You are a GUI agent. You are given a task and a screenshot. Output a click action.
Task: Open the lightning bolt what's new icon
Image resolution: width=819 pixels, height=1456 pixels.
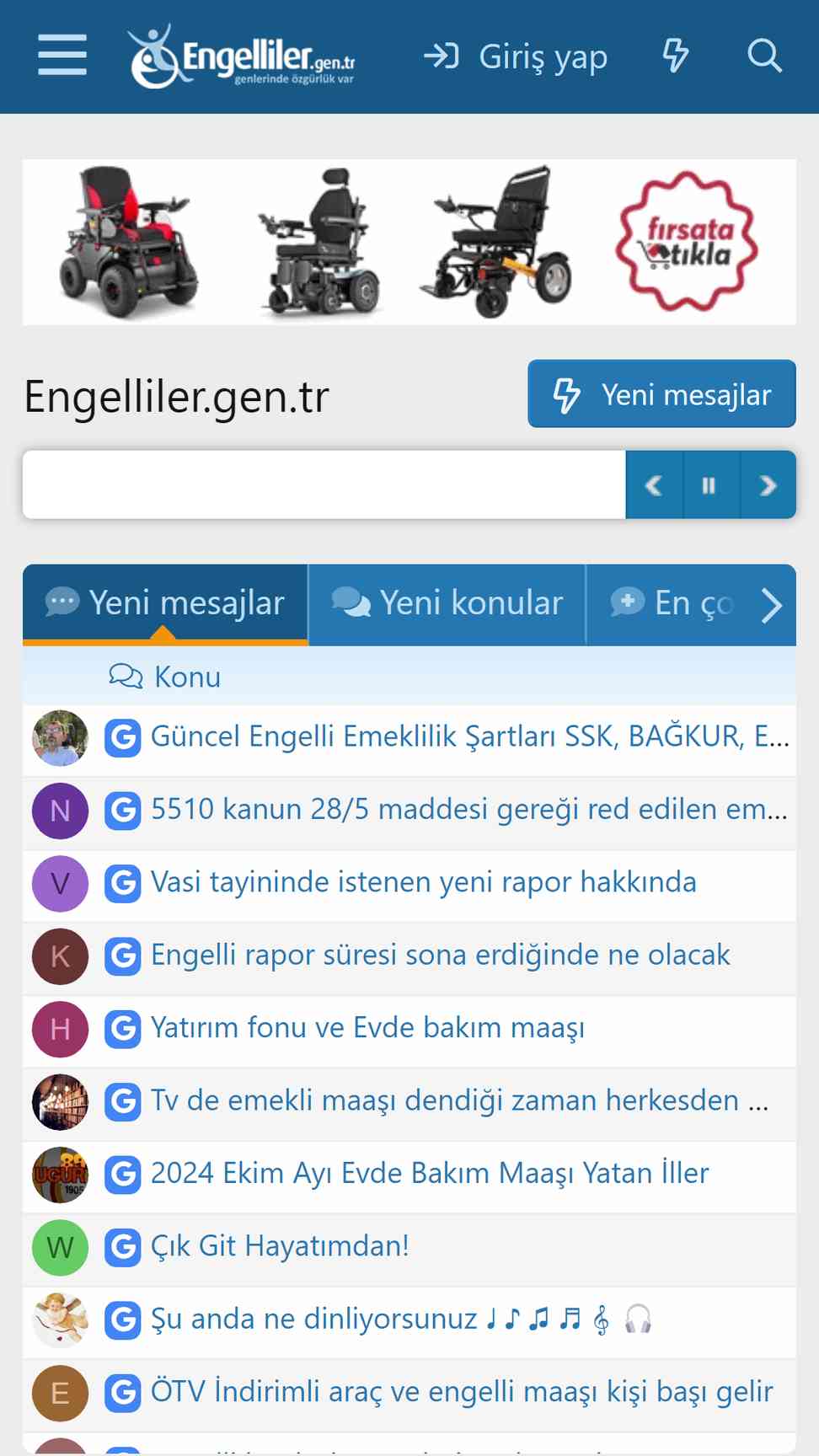[676, 56]
